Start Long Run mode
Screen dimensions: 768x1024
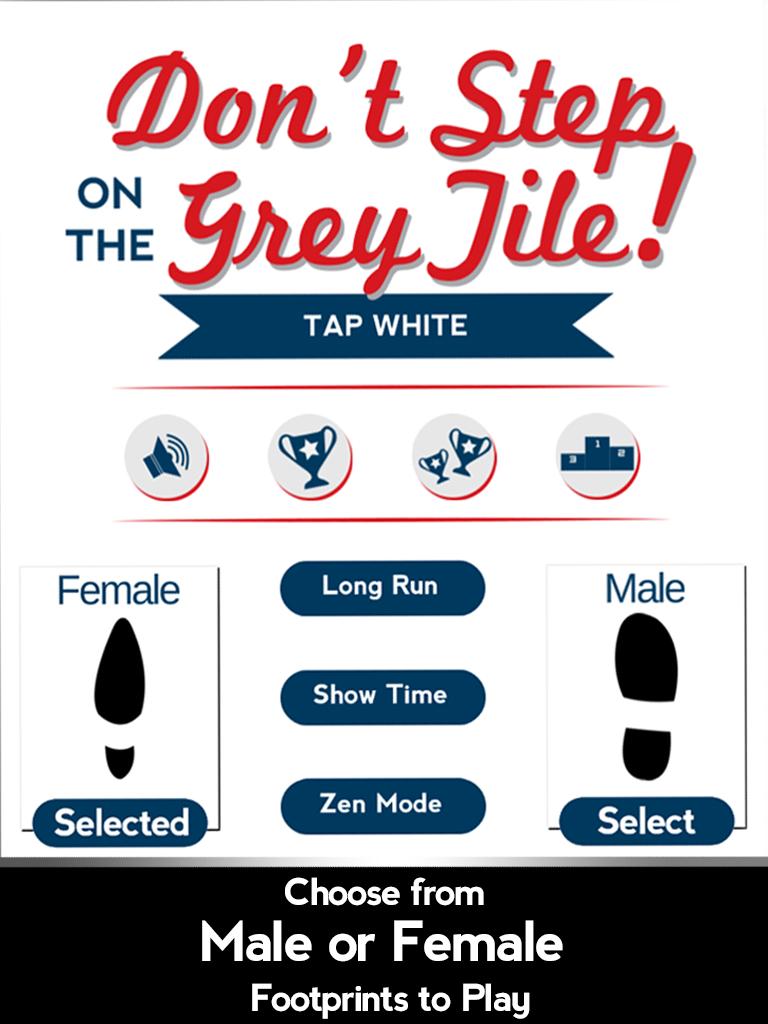pos(383,588)
